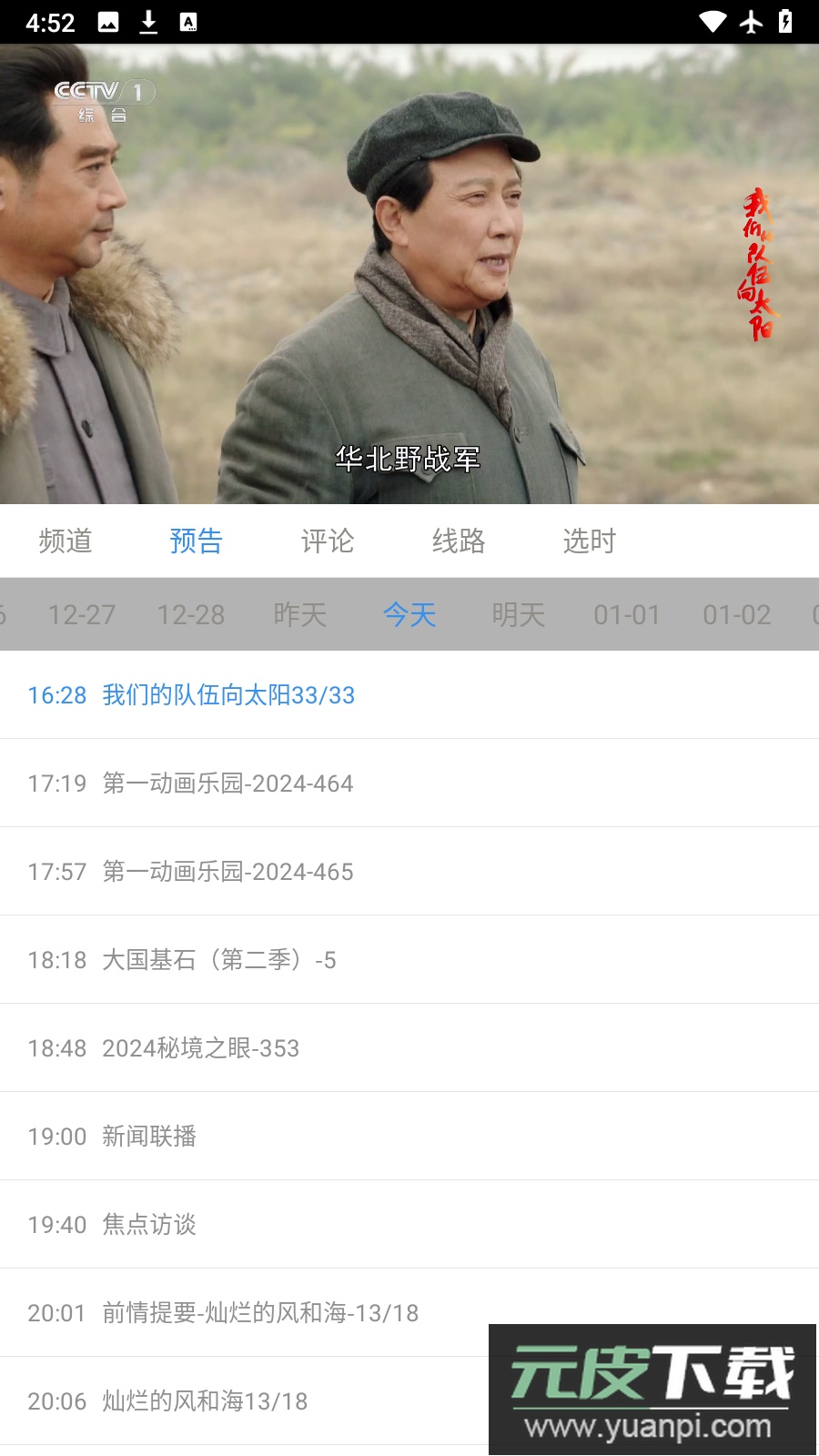
Task: Open the 选时 tab
Action: 590,541
